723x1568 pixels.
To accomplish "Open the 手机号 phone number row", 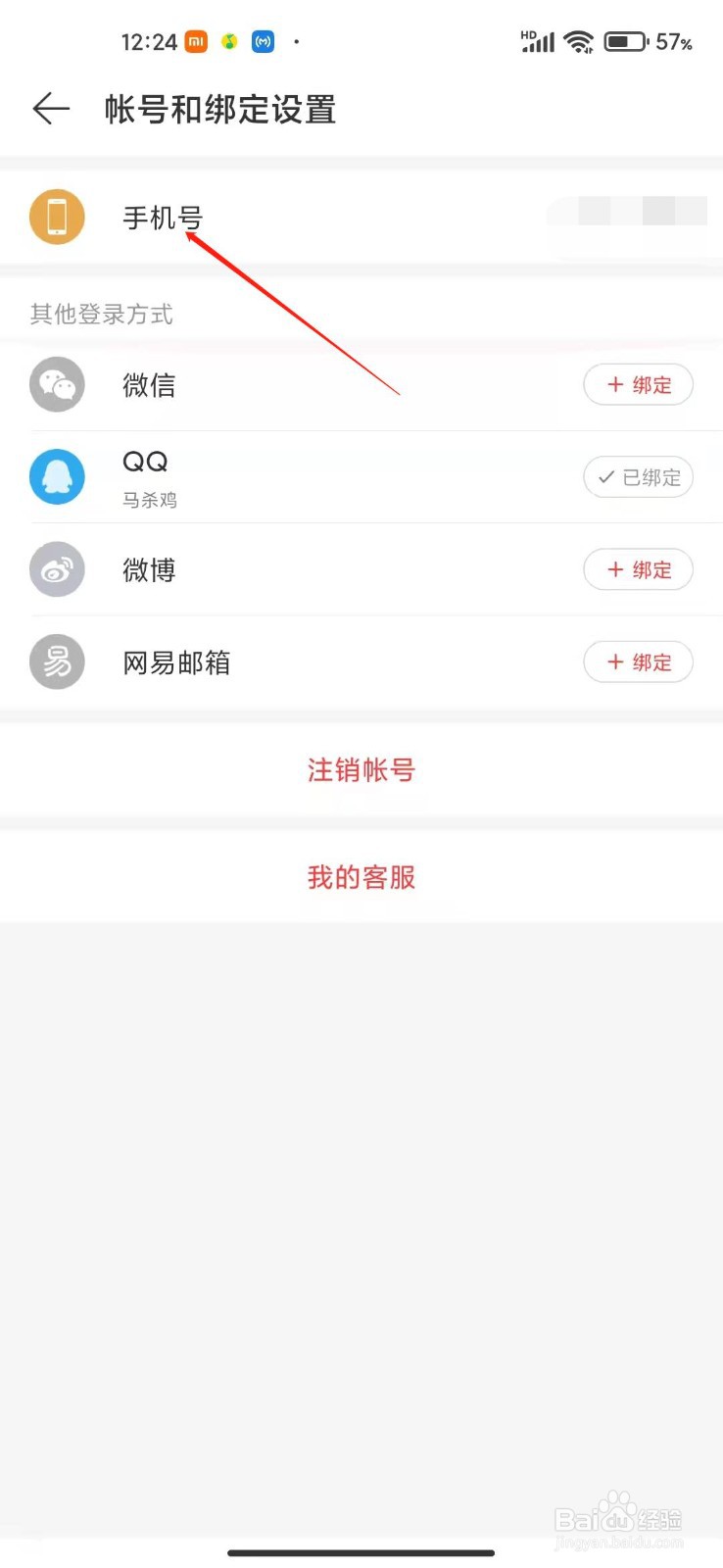I will coord(361,217).
